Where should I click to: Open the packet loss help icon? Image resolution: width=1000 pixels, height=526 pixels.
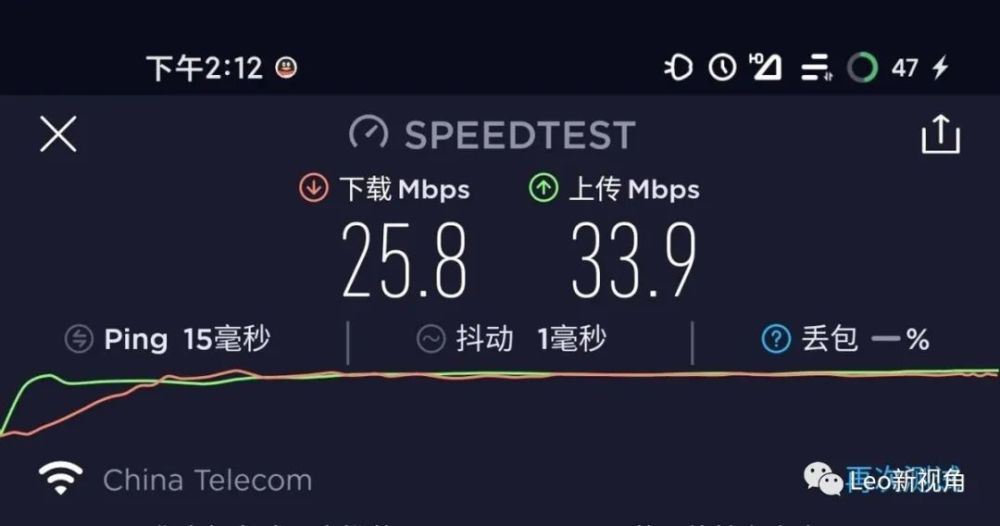coord(776,340)
